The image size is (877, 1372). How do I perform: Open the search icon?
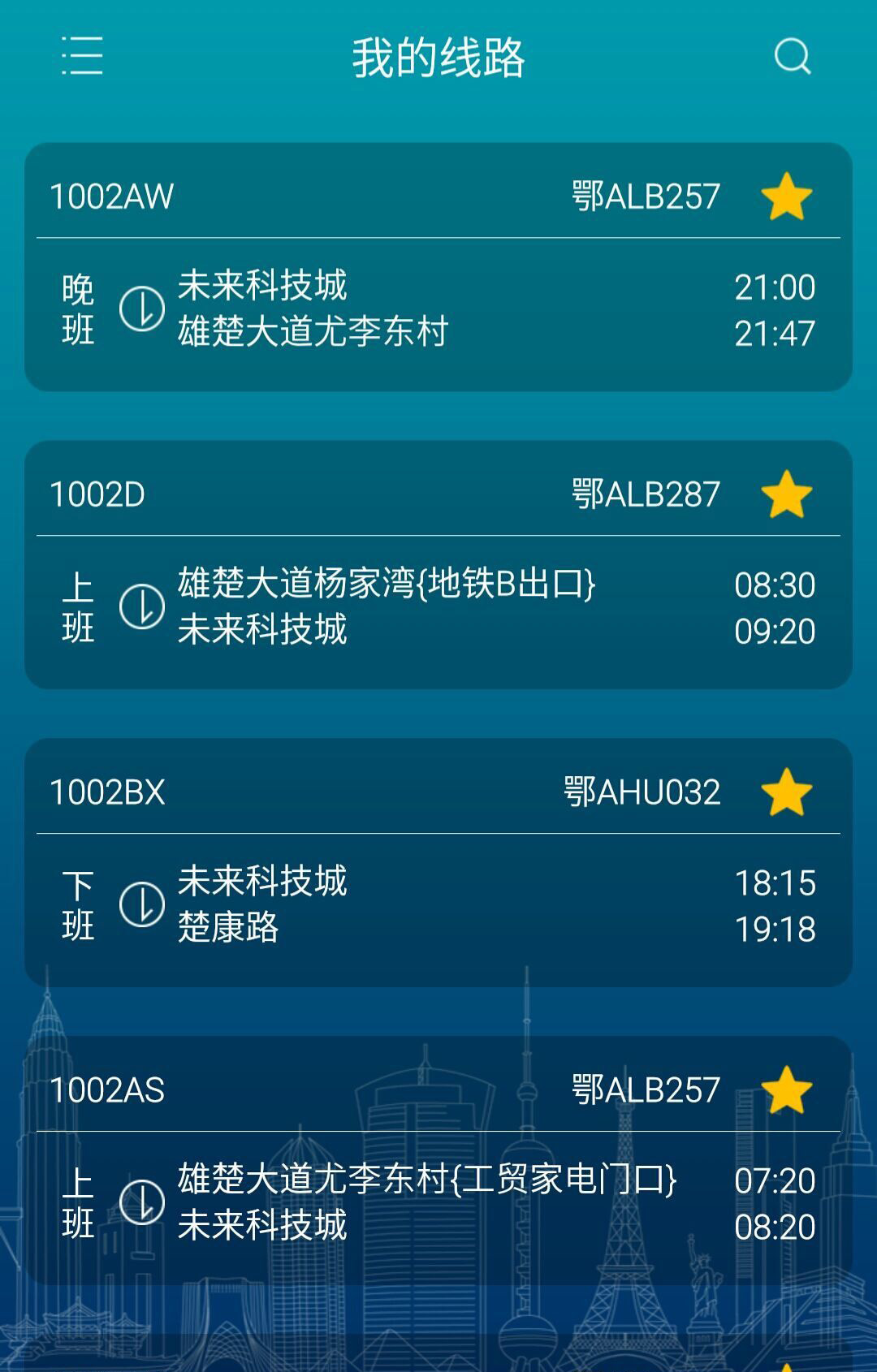(792, 56)
